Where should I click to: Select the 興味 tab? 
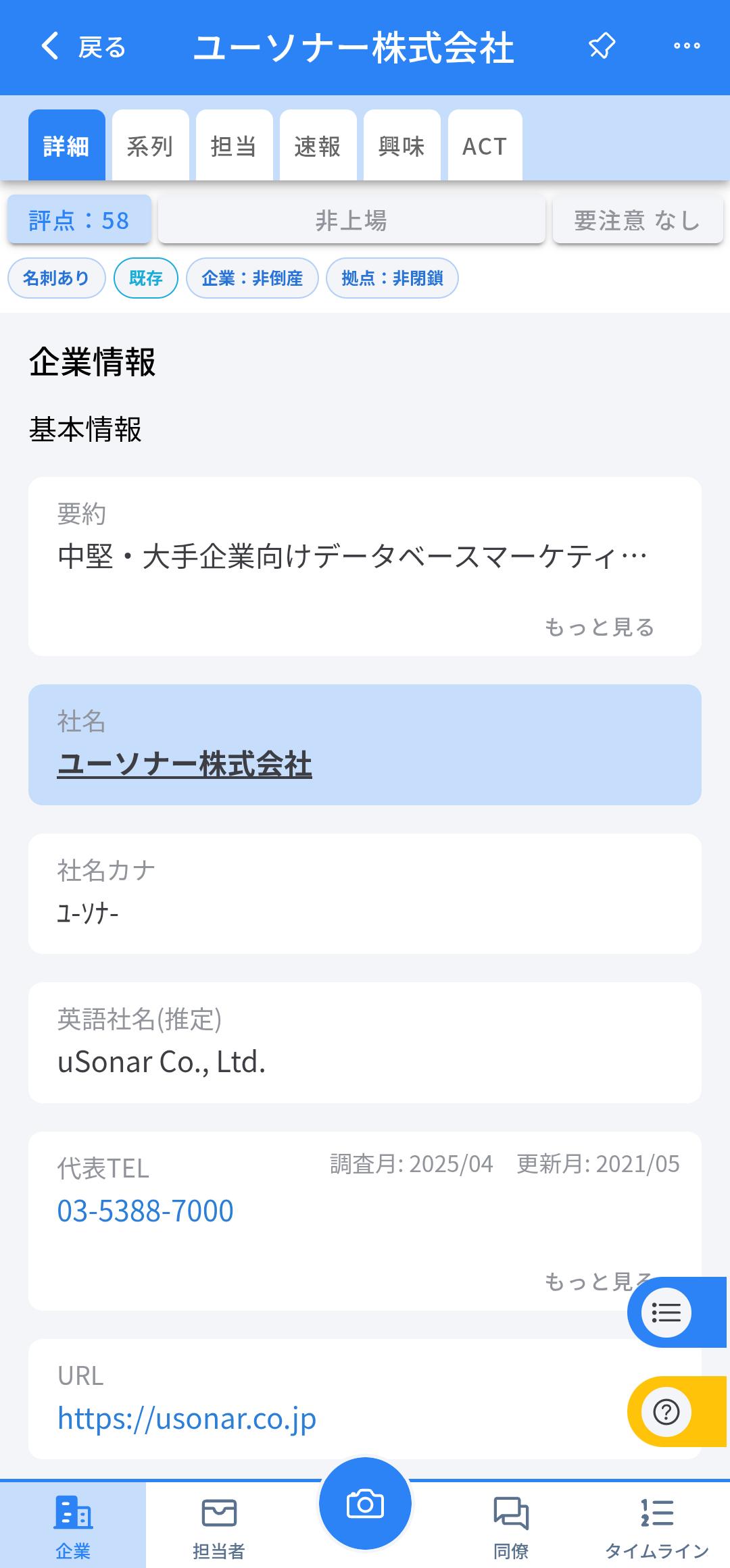coord(401,145)
